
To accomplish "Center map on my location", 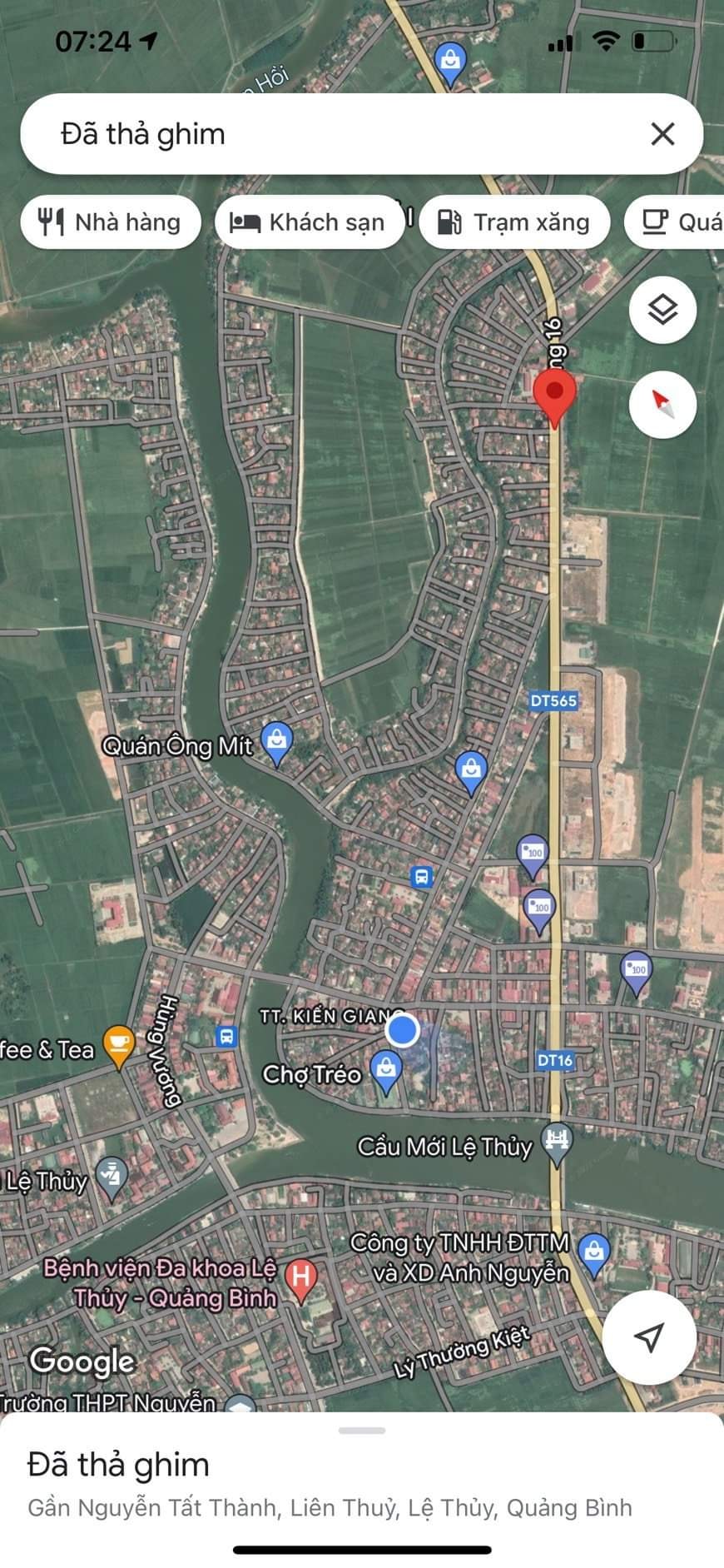I will [649, 1337].
